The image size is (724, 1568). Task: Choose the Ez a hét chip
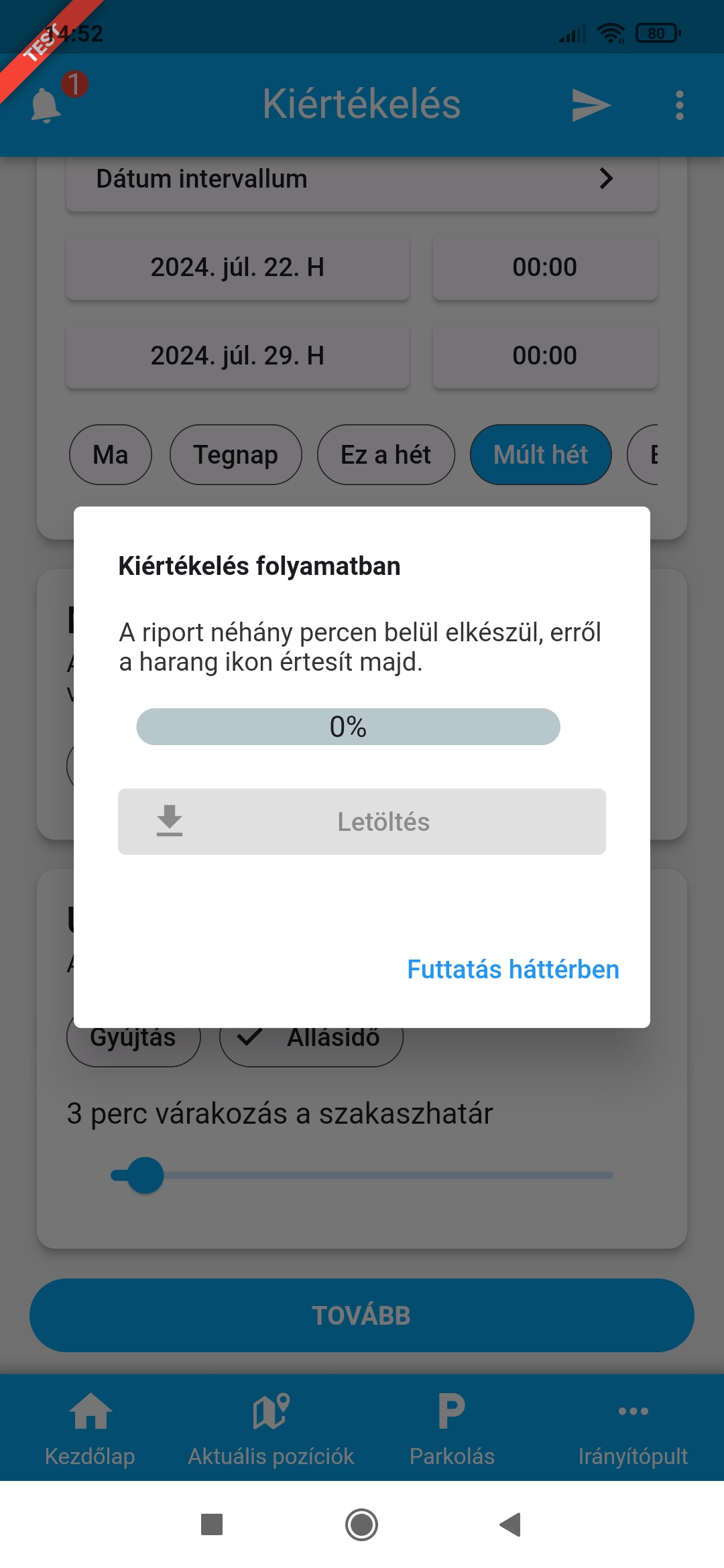tap(385, 455)
